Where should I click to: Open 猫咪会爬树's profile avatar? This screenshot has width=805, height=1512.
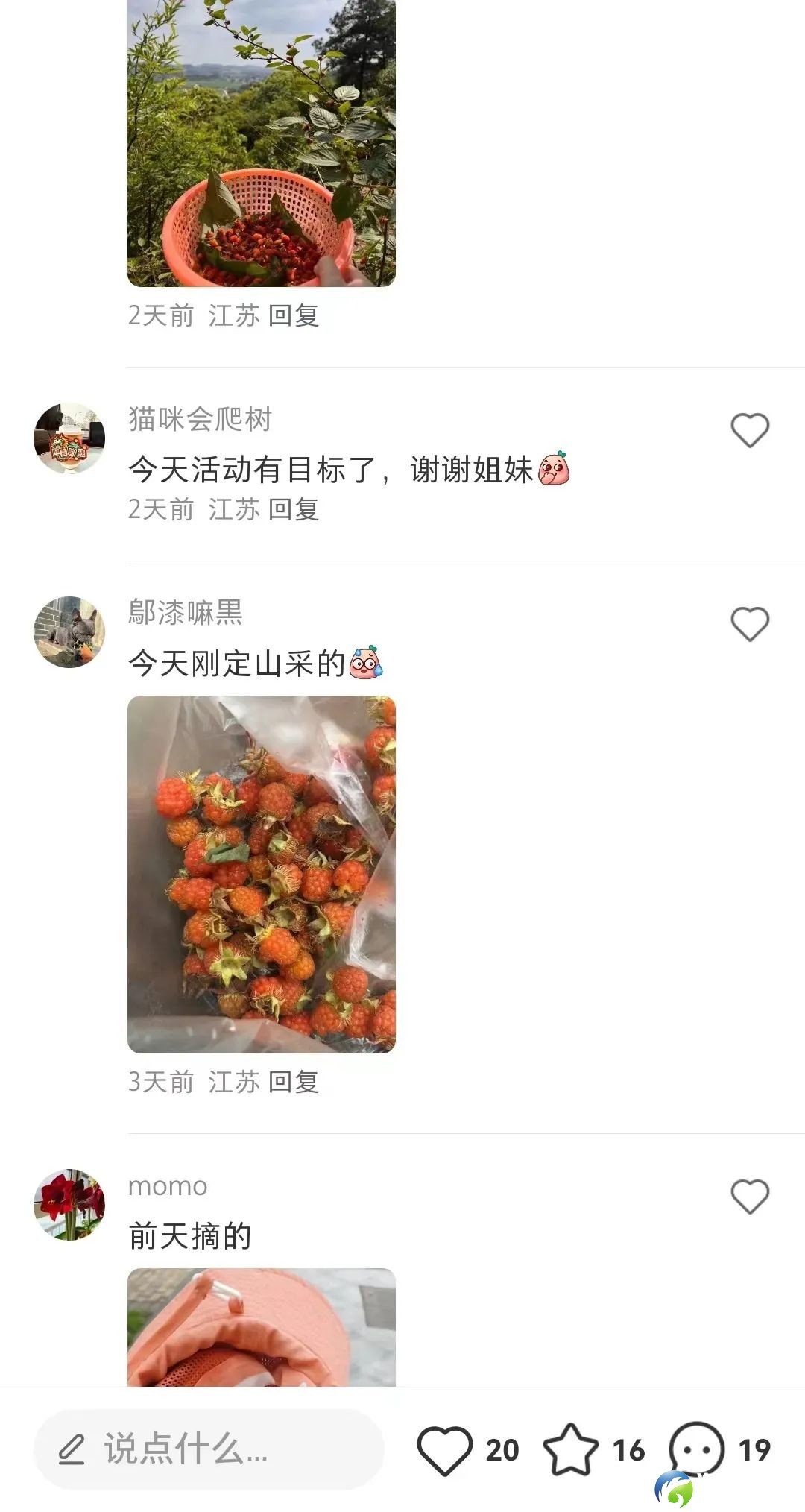coord(69,438)
